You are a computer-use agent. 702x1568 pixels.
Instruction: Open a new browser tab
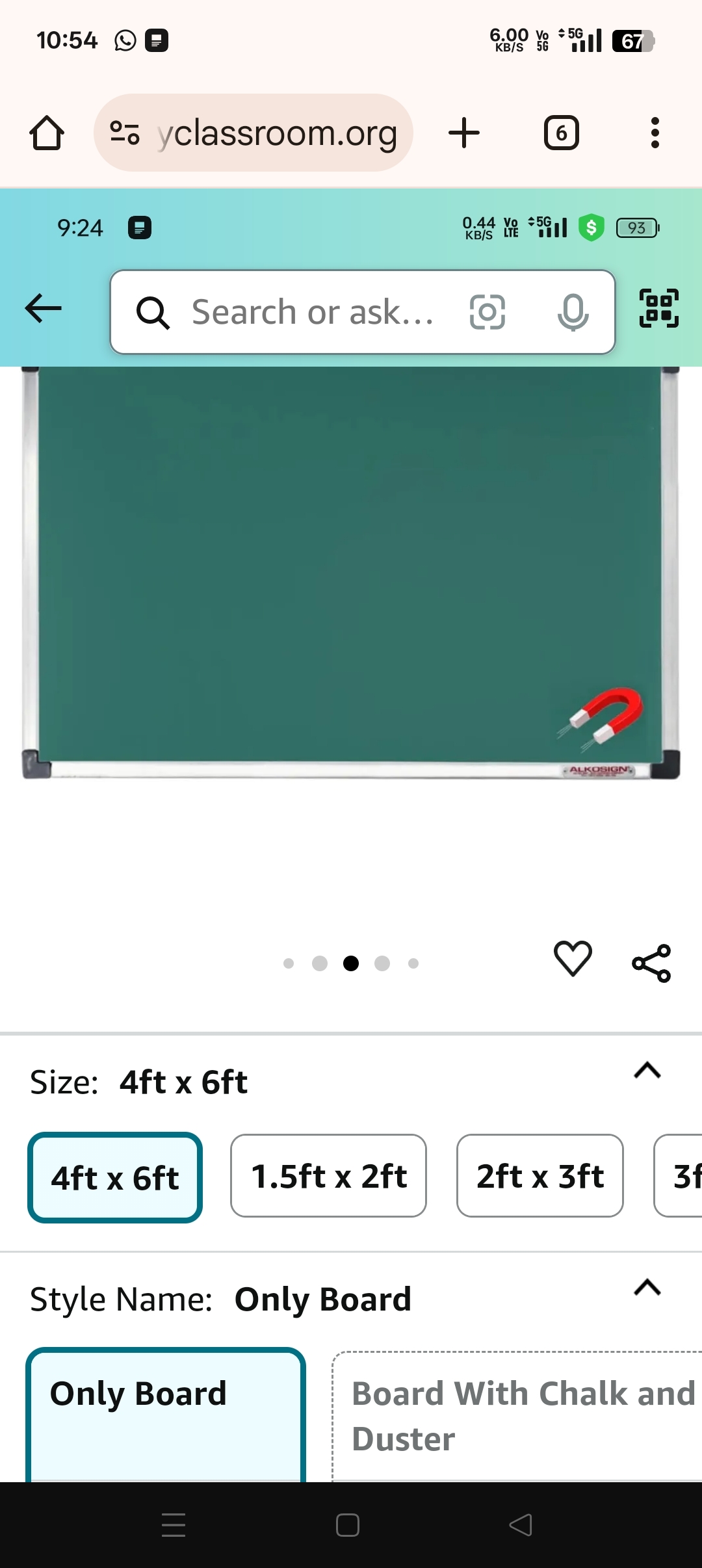coord(464,133)
